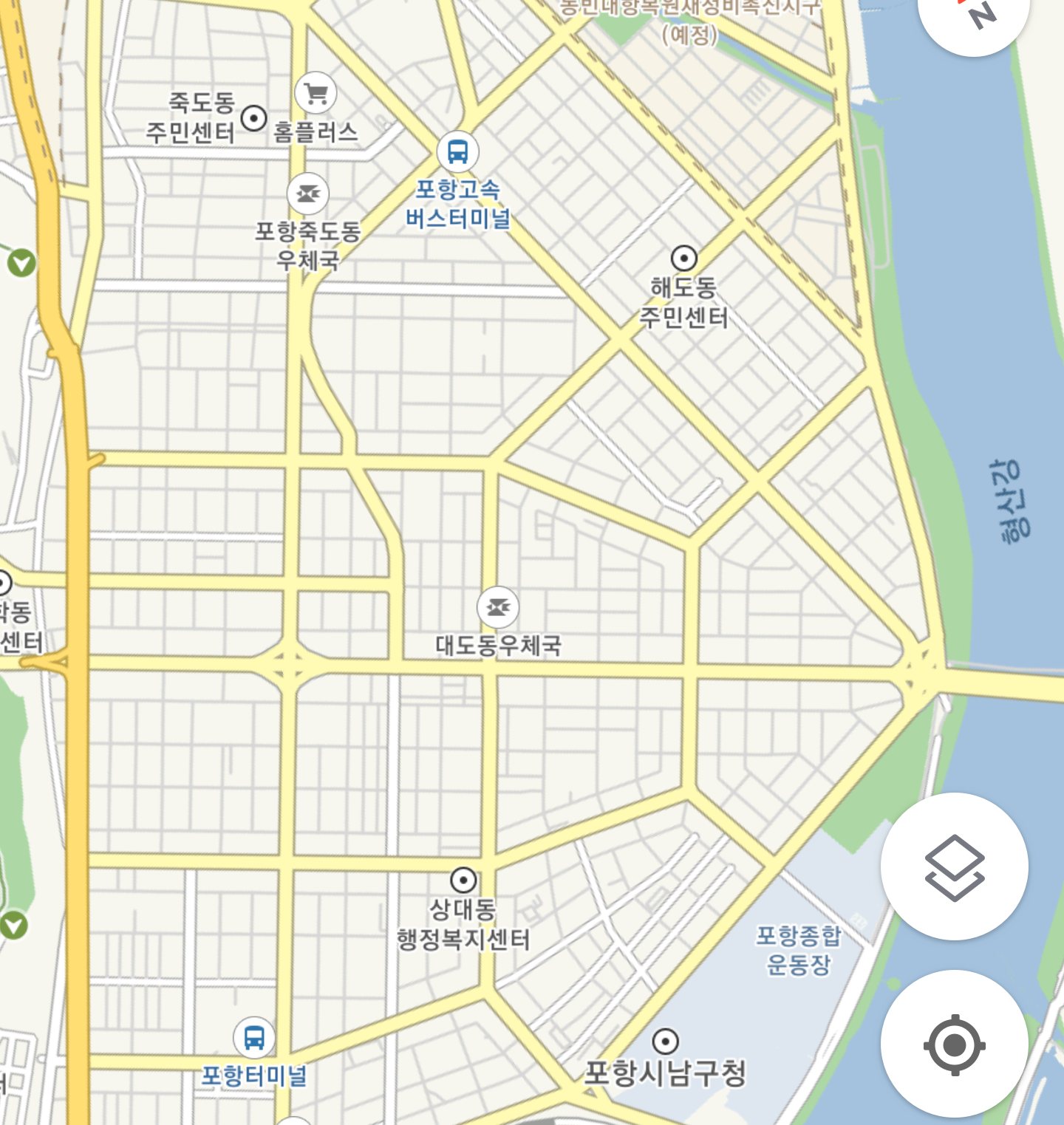Open the 죽도동 주민센터 marker
The image size is (1064, 1125).
click(x=254, y=117)
